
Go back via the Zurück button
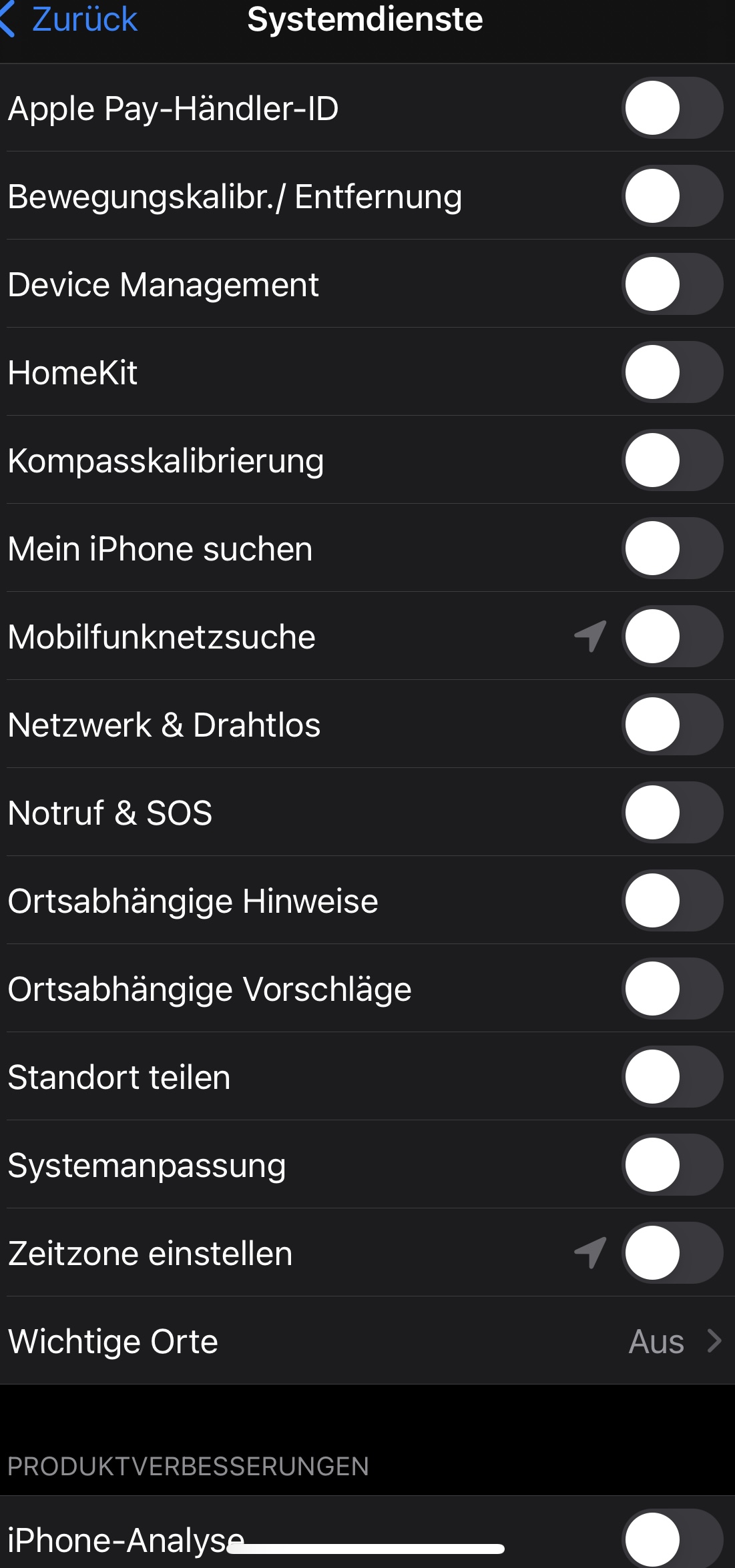pos(70,20)
